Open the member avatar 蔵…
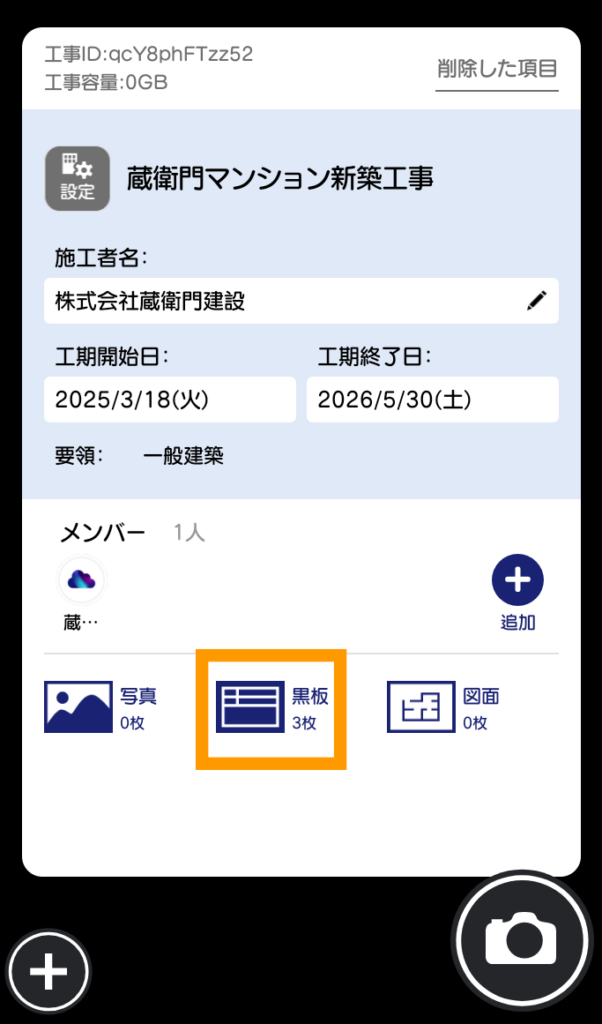Image resolution: width=602 pixels, height=1024 pixels. pyautogui.click(x=81, y=580)
